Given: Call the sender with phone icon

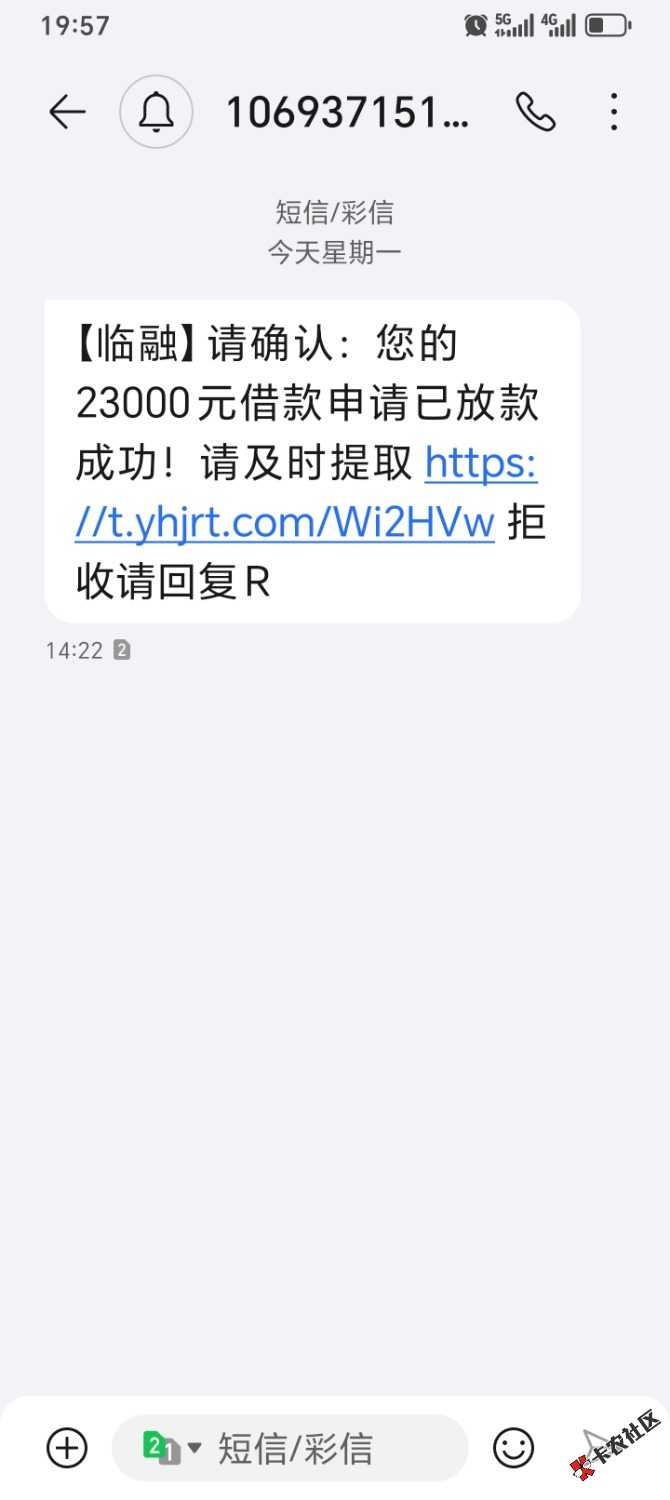Looking at the screenshot, I should coord(535,112).
